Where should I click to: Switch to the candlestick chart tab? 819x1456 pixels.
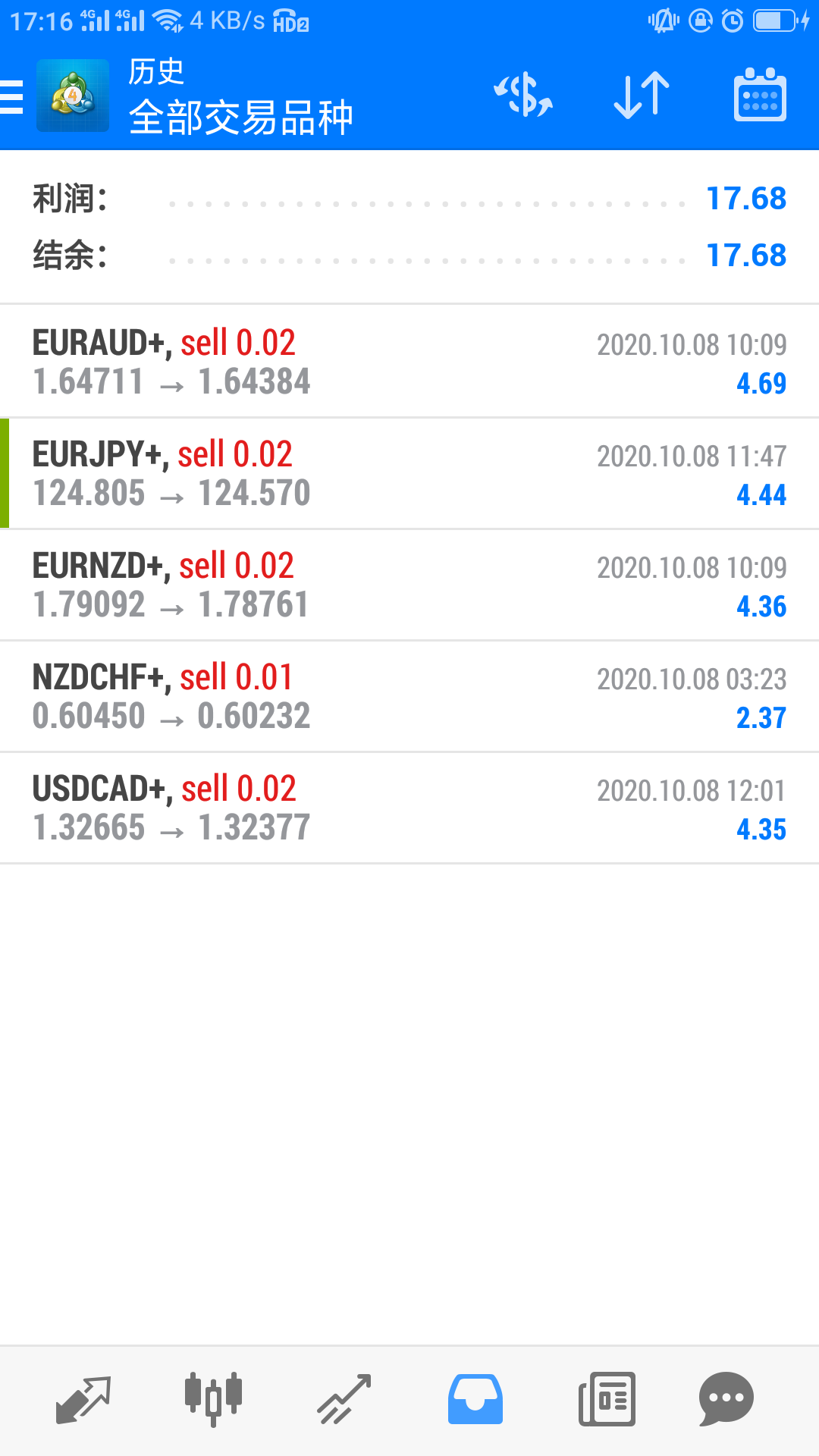213,1399
